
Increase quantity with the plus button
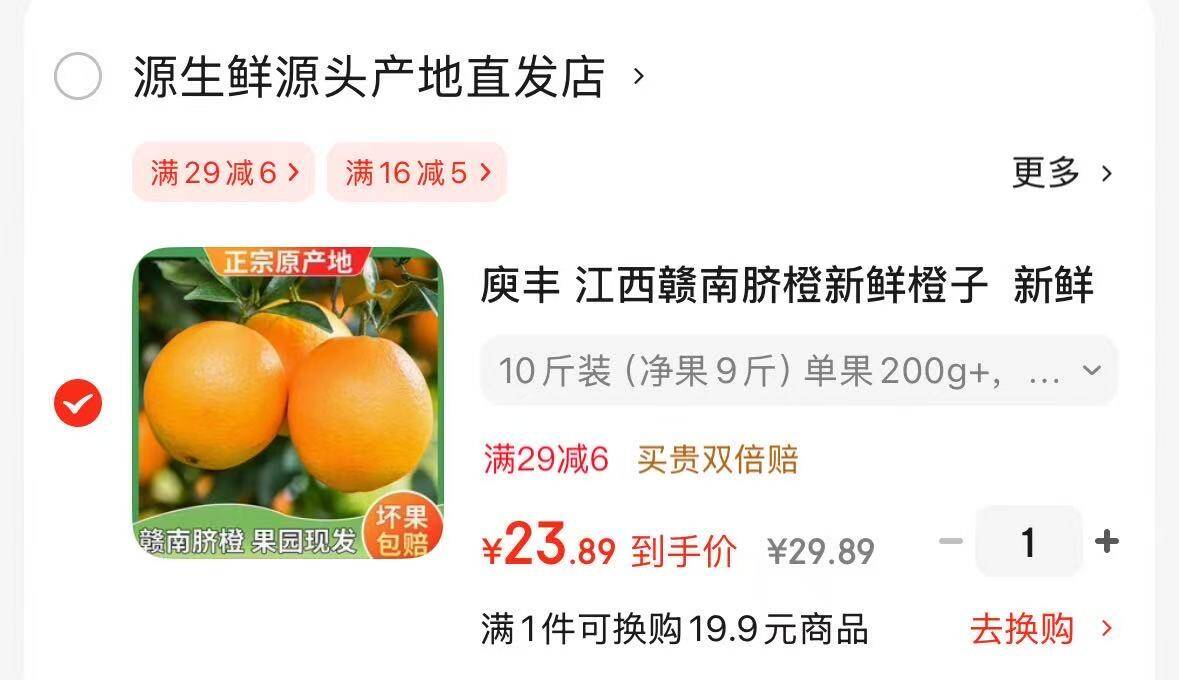(1106, 541)
